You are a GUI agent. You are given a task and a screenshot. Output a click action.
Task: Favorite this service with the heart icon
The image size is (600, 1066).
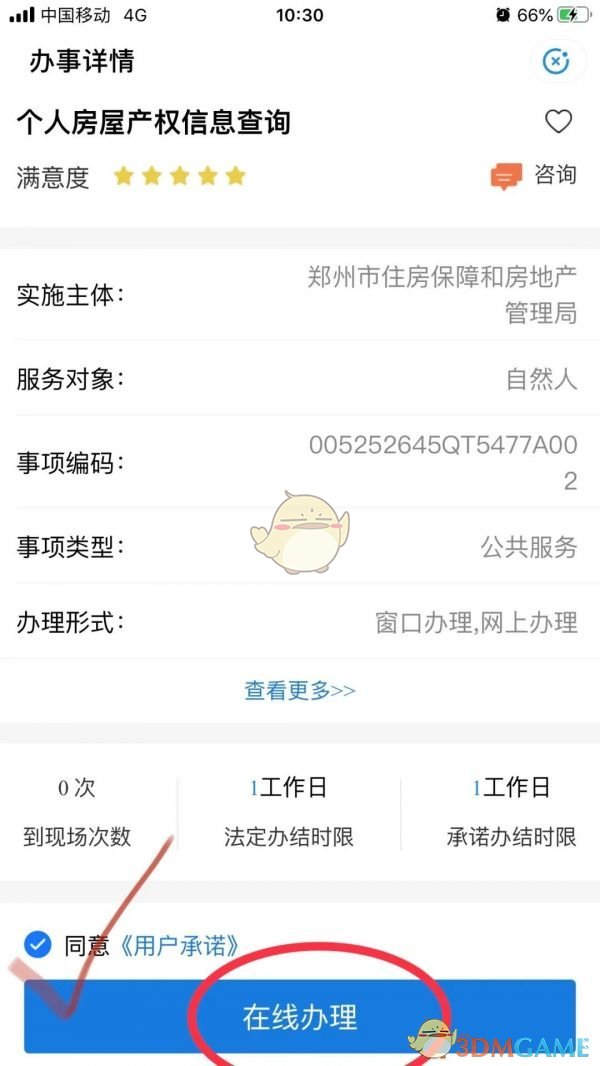pyautogui.click(x=558, y=122)
